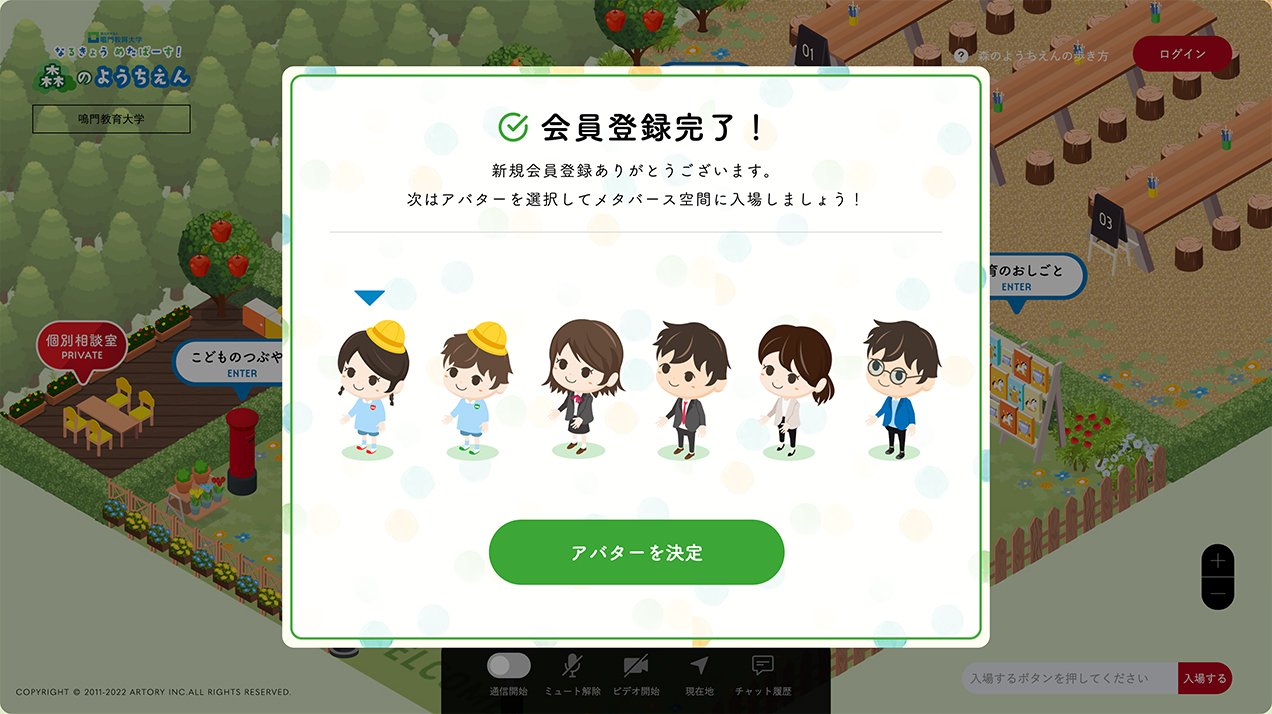Open the 森のようちえんの歩き方 help link

click(x=1033, y=56)
